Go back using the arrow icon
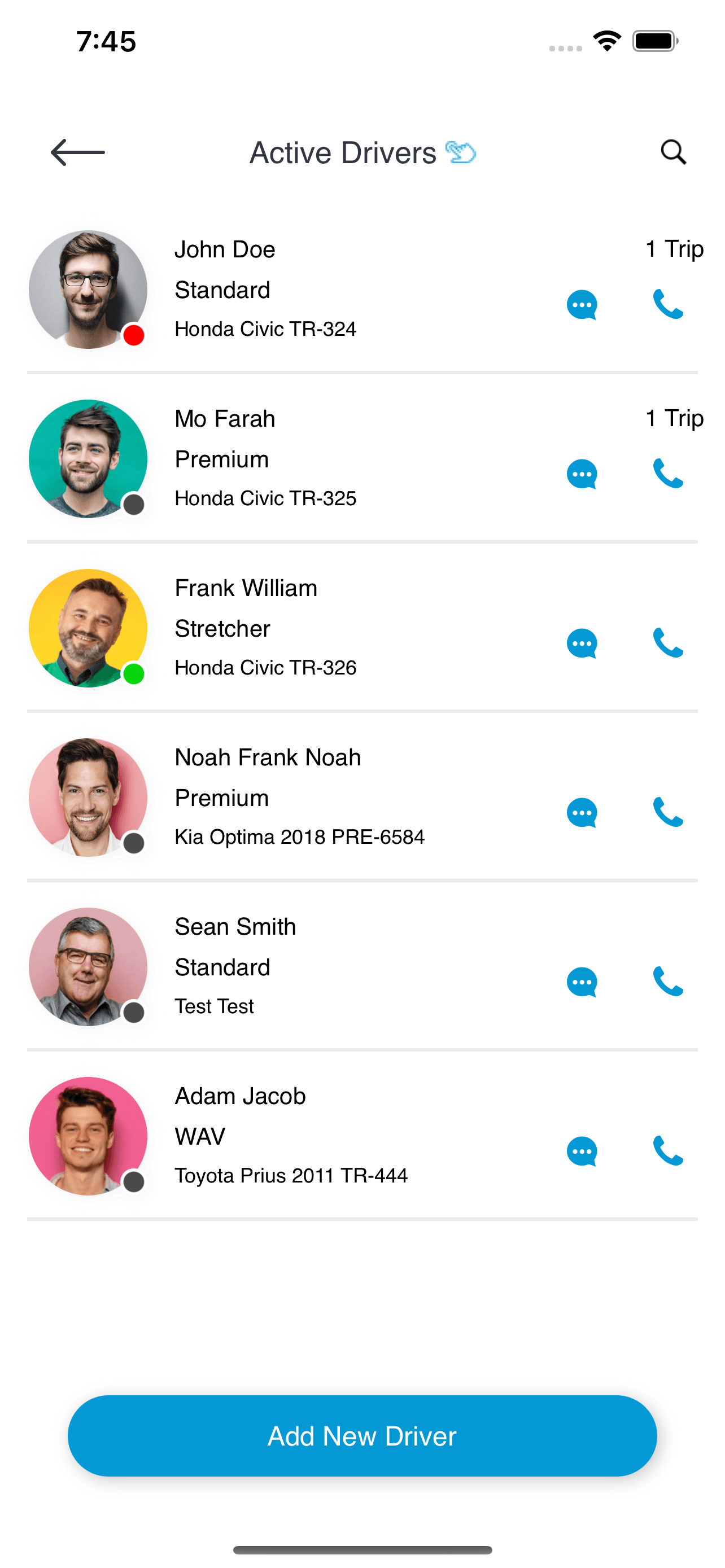Screen dimensions: 725x1568 point(77,152)
